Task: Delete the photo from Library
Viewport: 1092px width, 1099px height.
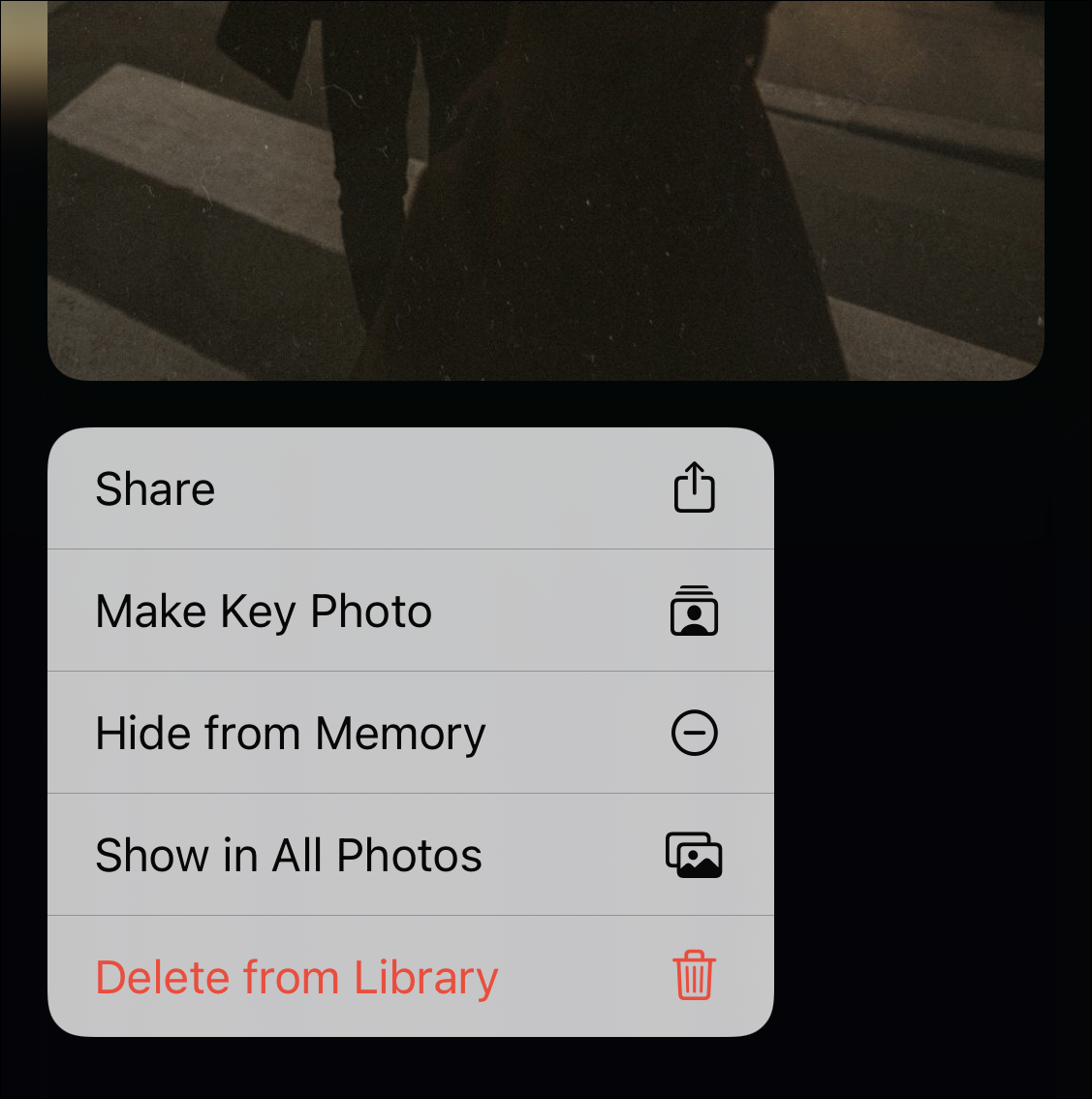Action: [410, 977]
